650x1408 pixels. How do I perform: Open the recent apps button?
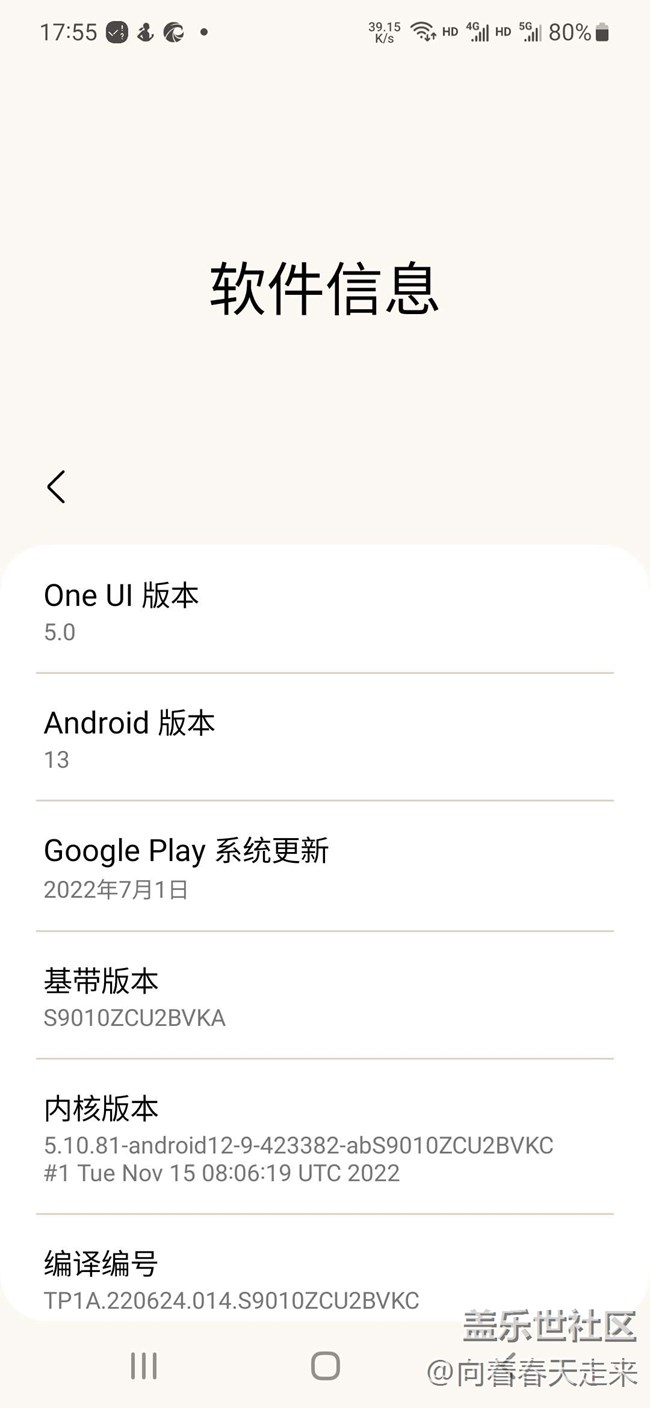click(144, 1366)
